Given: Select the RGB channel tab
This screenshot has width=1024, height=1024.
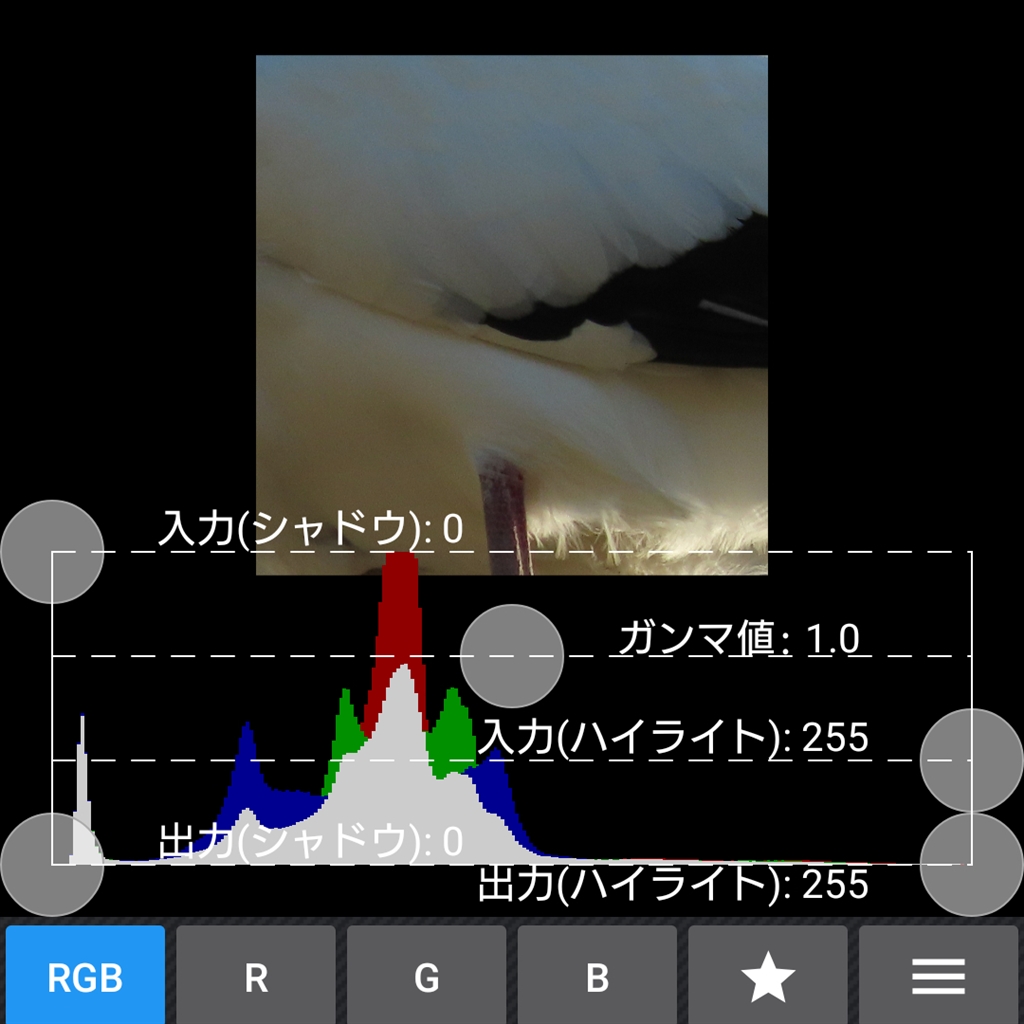Looking at the screenshot, I should [85, 976].
